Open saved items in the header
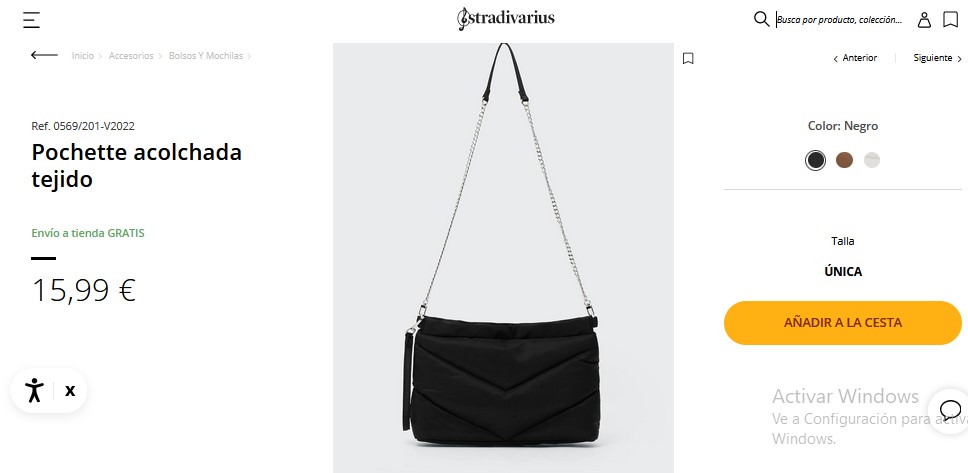968x473 pixels. point(950,20)
